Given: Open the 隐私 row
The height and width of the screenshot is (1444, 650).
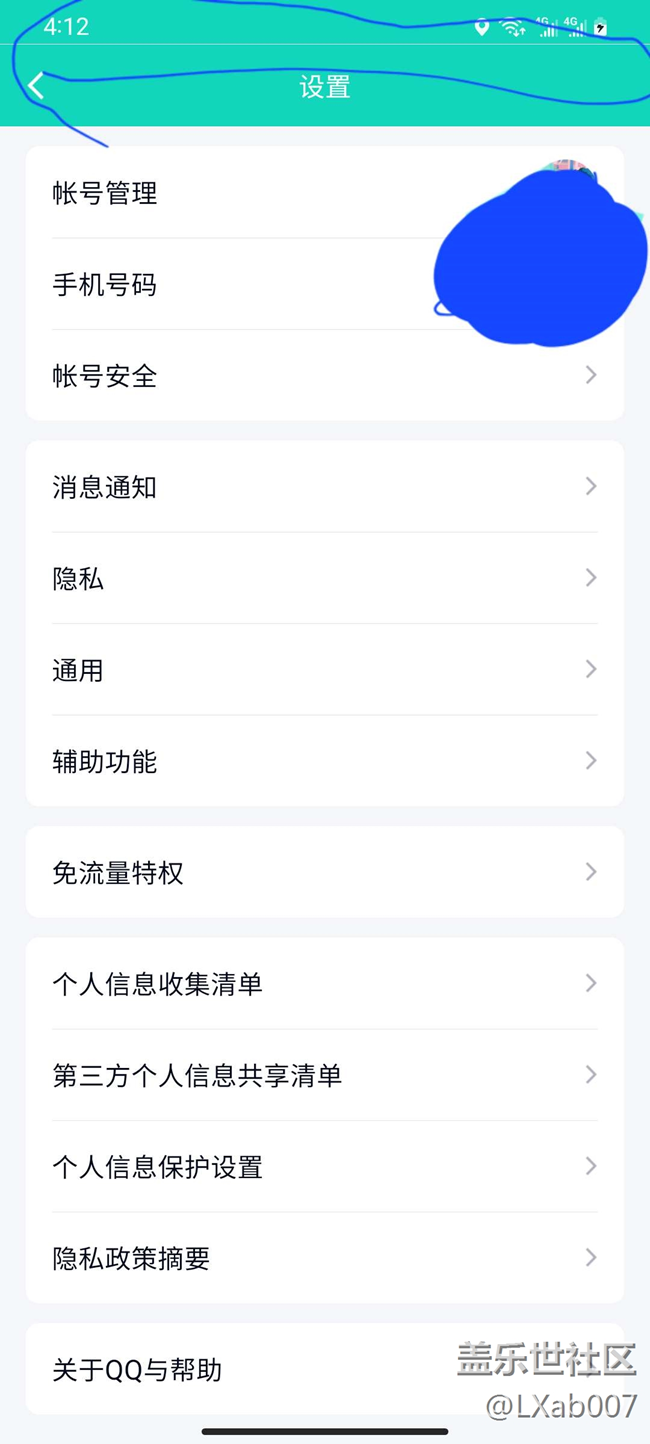Looking at the screenshot, I should click(325, 578).
